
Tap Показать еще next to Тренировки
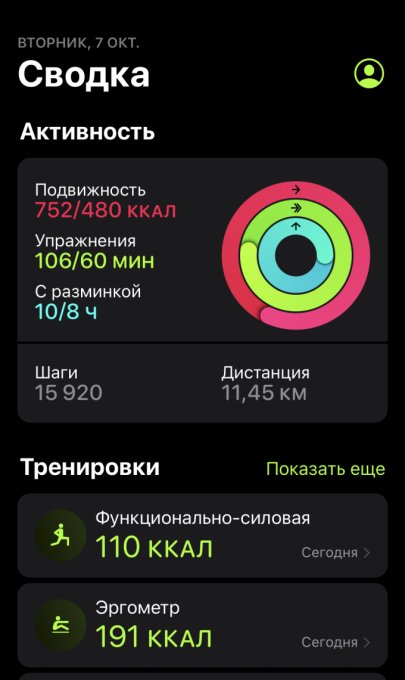pyautogui.click(x=325, y=469)
